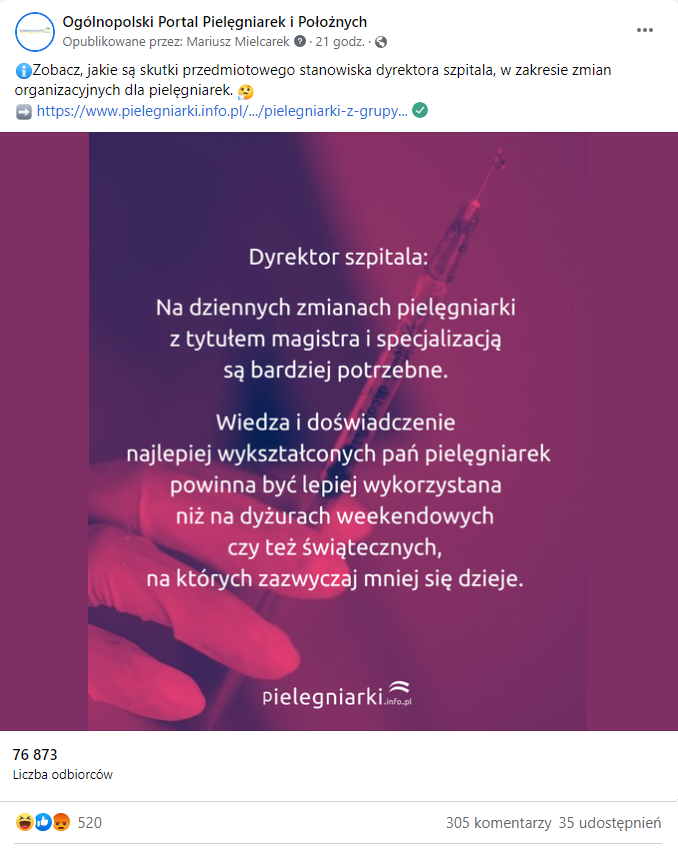Image resolution: width=678 pixels, height=854 pixels.
Task: Open the post's three-dot options menu
Action: coord(645,30)
